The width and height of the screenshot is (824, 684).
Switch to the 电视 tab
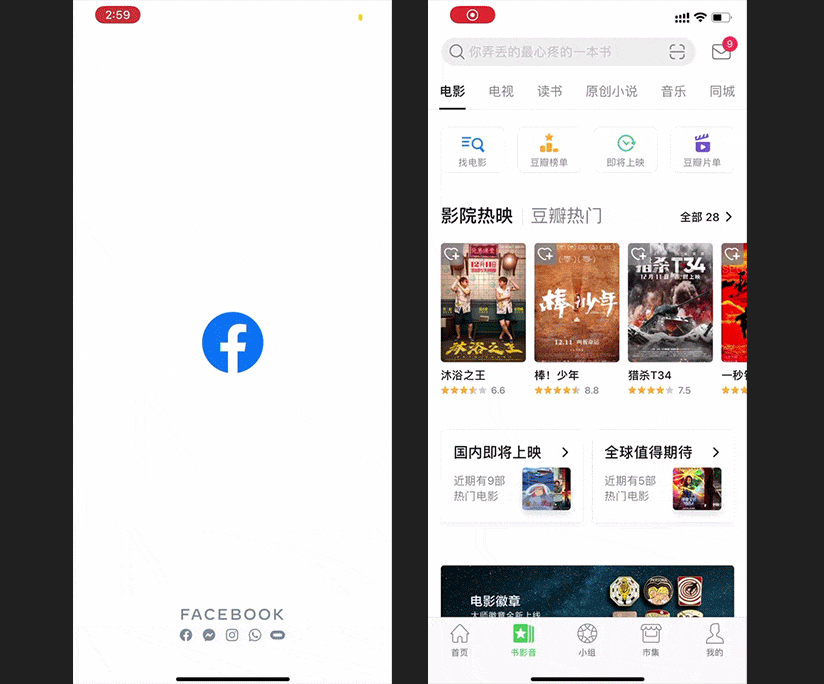pyautogui.click(x=501, y=91)
